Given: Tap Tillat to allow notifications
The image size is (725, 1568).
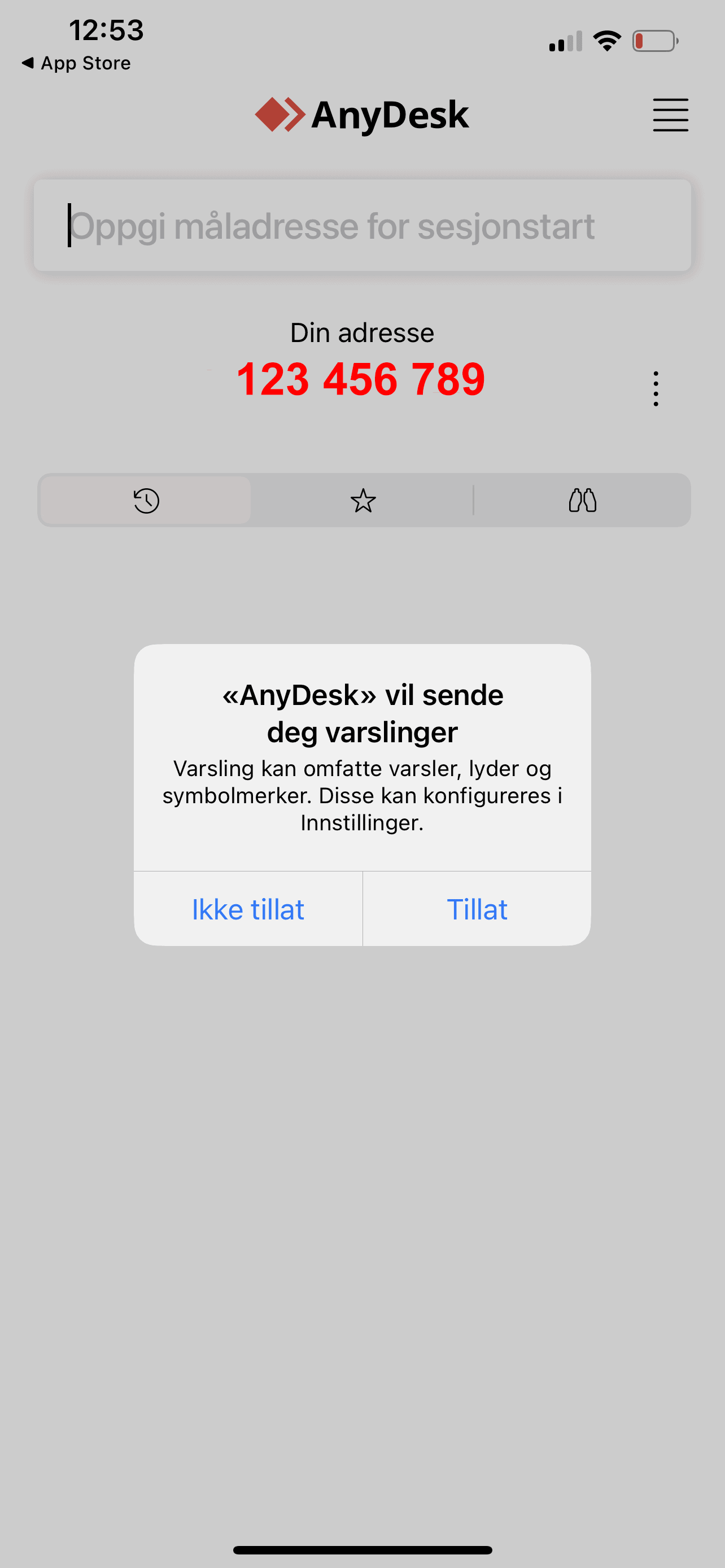Looking at the screenshot, I should pos(477,909).
